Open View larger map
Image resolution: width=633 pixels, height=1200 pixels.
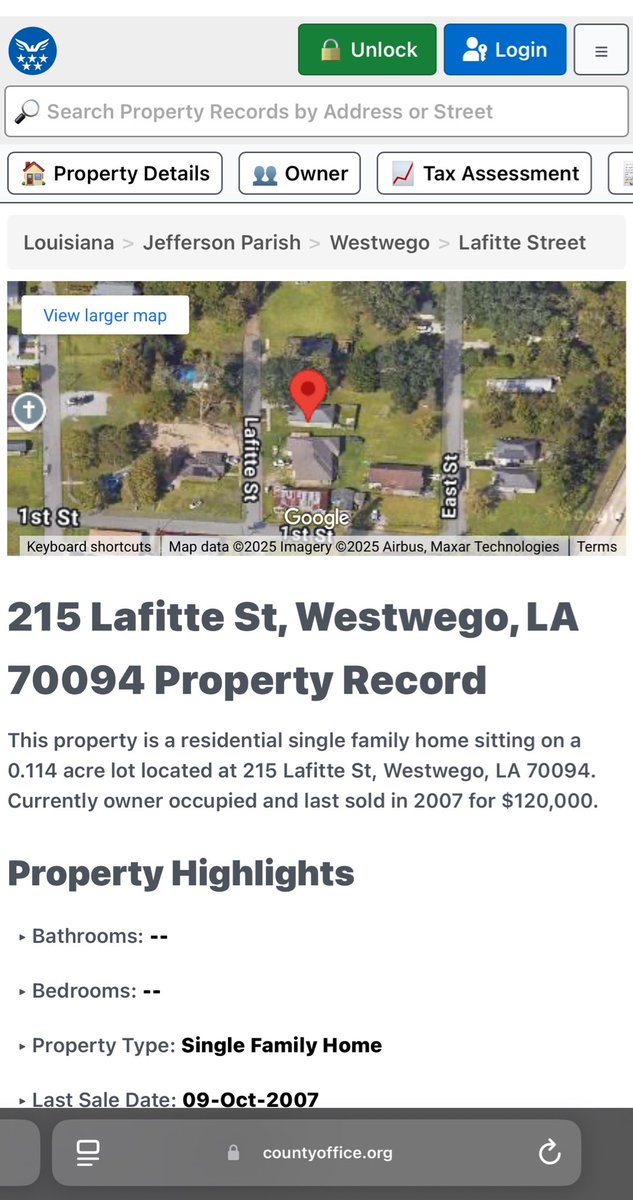coord(105,315)
